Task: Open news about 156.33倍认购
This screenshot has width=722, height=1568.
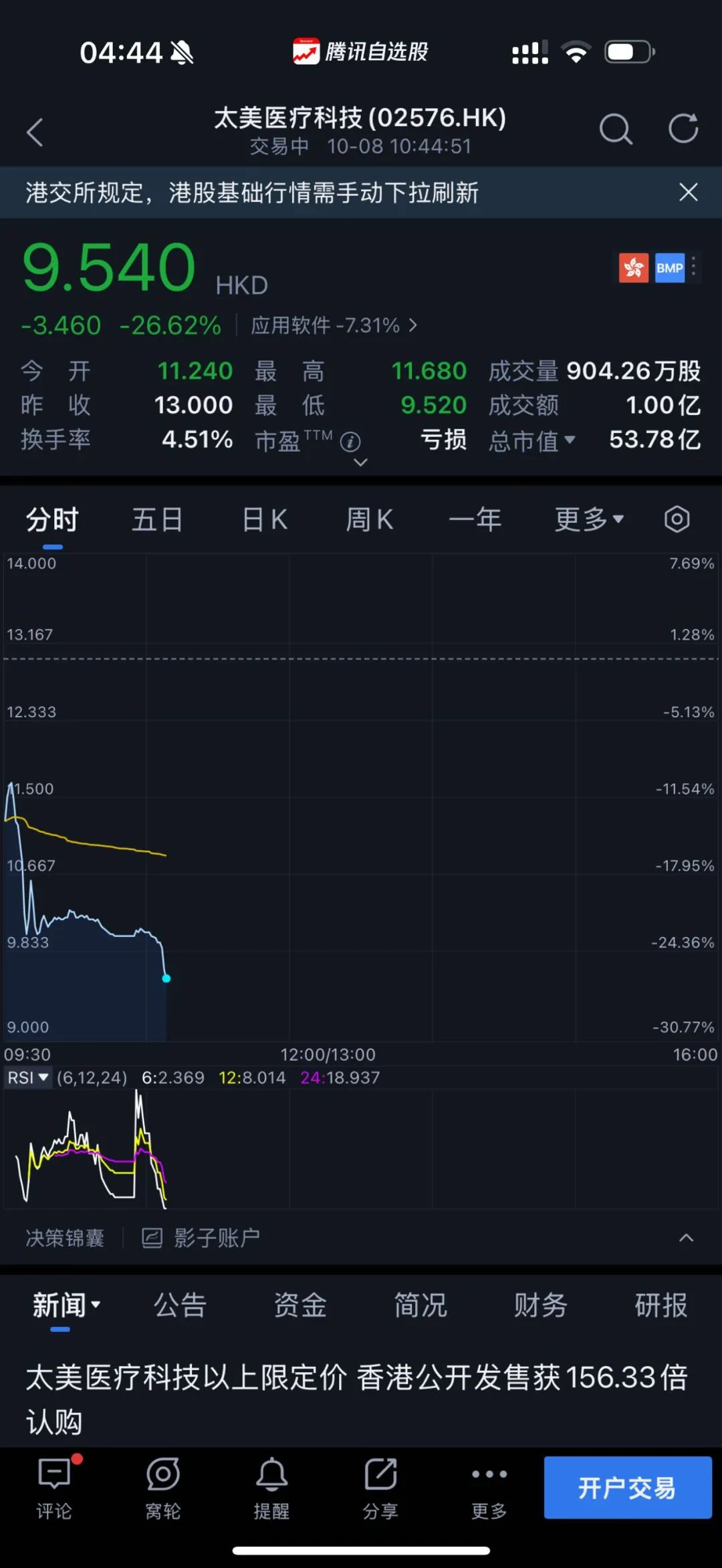Action: (357, 1398)
